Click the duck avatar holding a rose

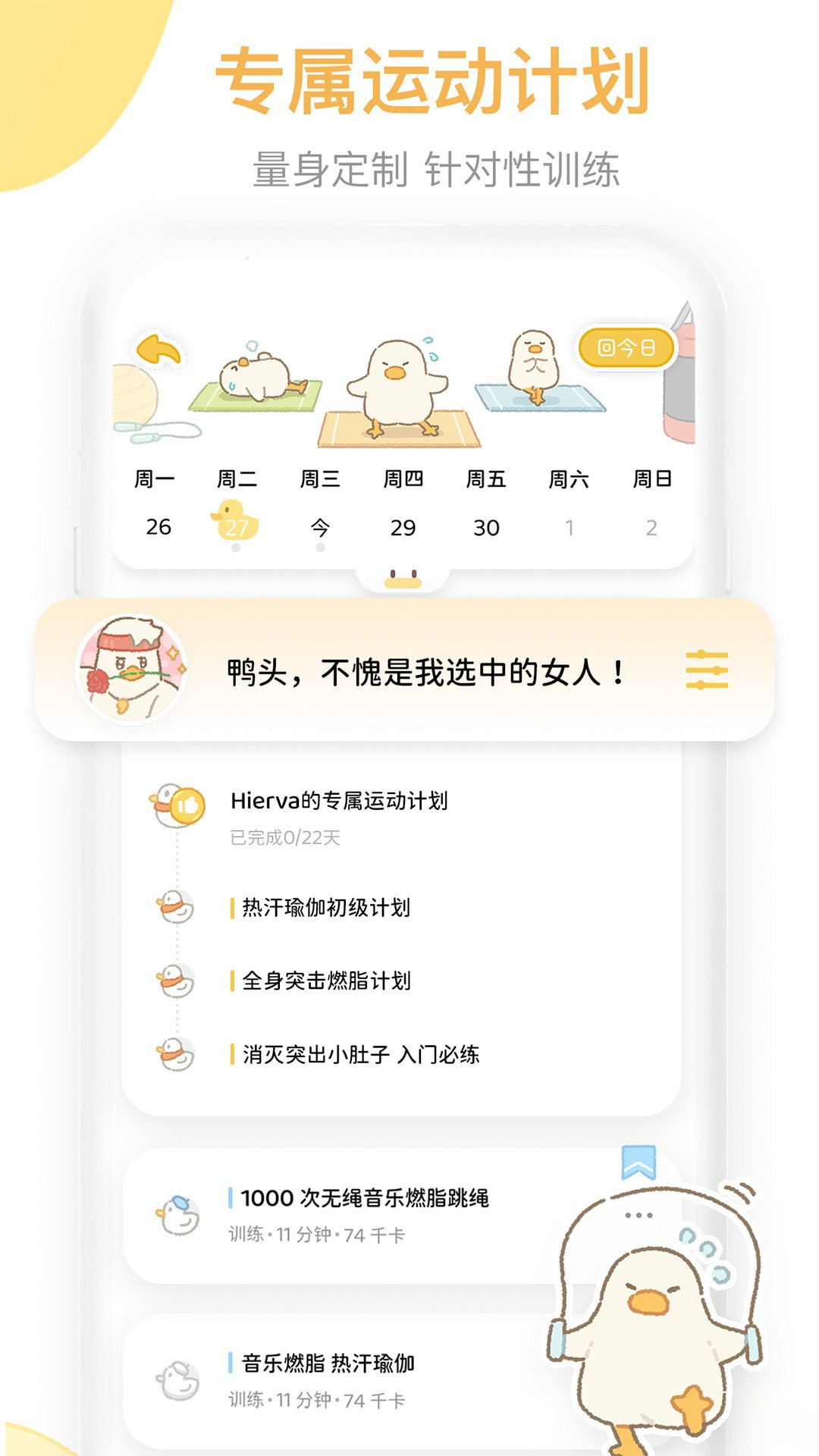[129, 670]
